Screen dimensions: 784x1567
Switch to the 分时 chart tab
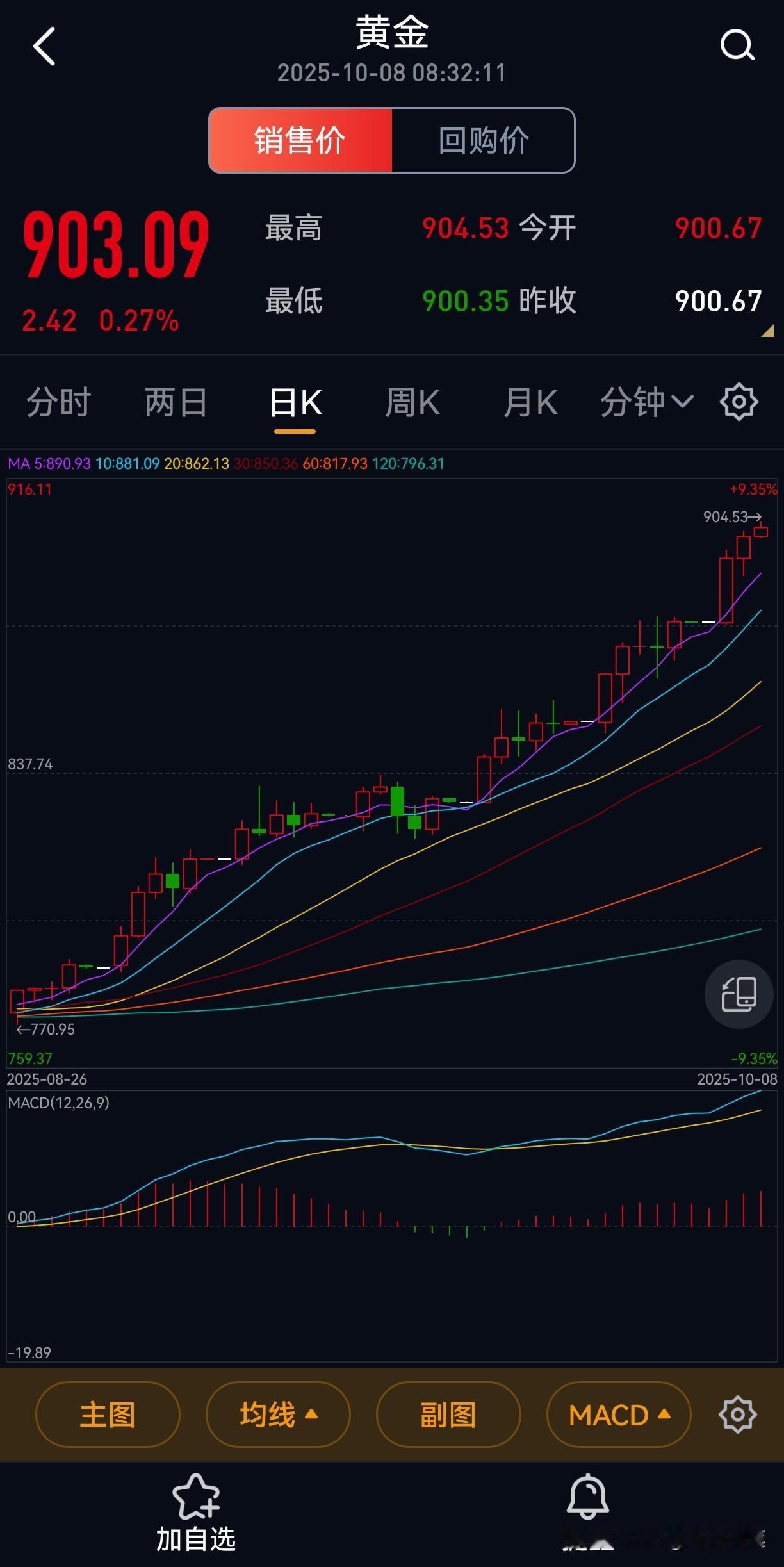[x=59, y=403]
